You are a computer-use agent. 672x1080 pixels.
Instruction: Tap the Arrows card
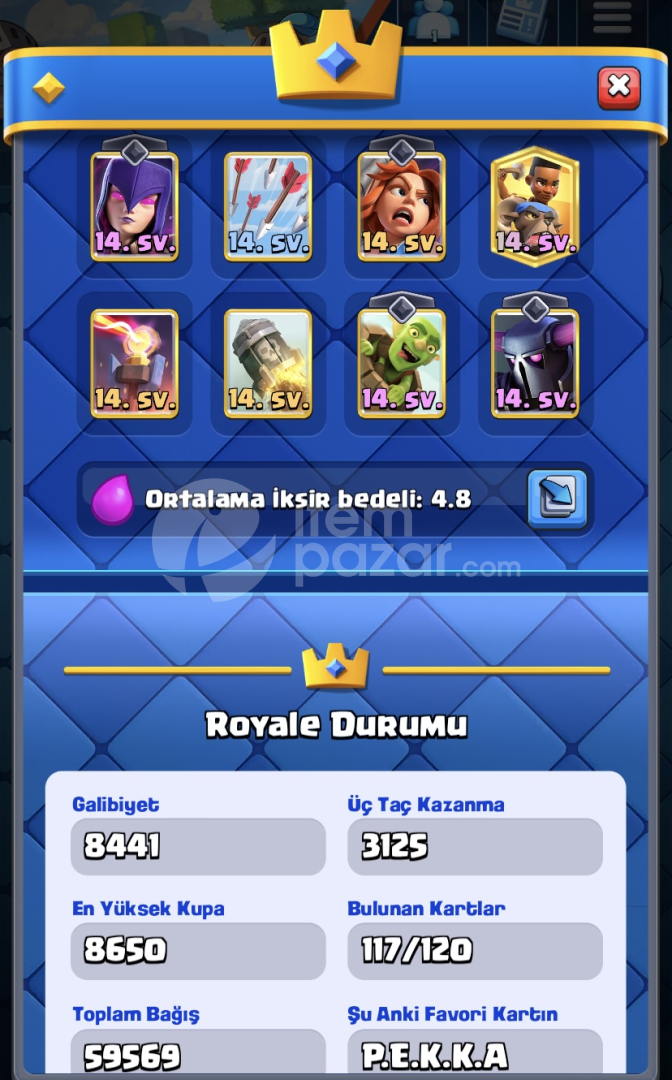pos(268,206)
